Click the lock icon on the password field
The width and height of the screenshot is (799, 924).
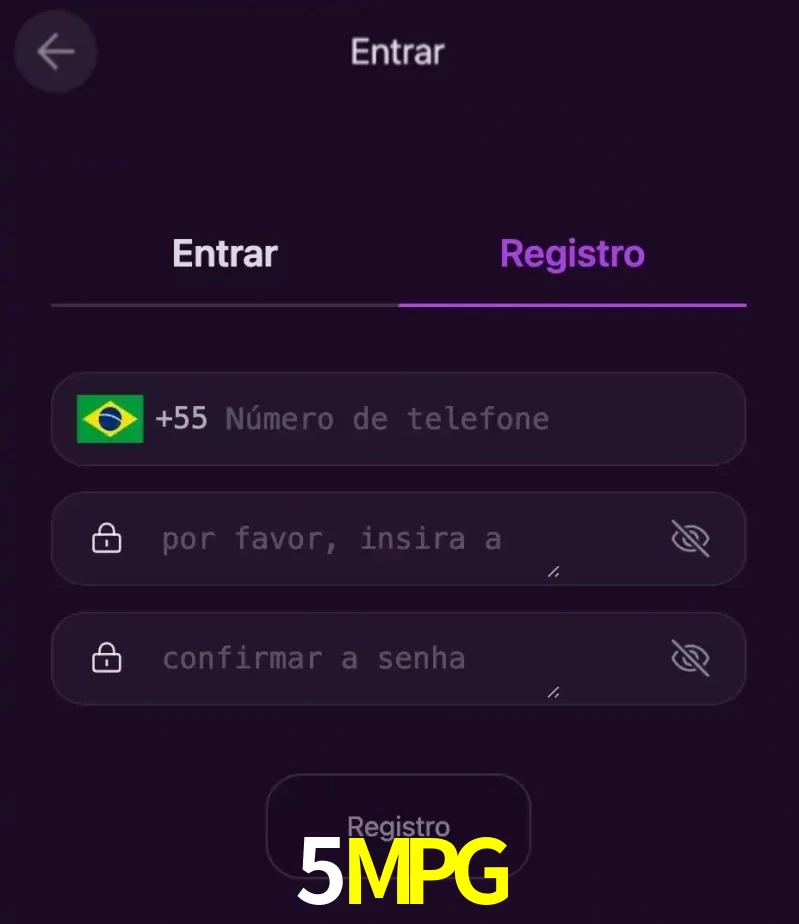(x=106, y=538)
